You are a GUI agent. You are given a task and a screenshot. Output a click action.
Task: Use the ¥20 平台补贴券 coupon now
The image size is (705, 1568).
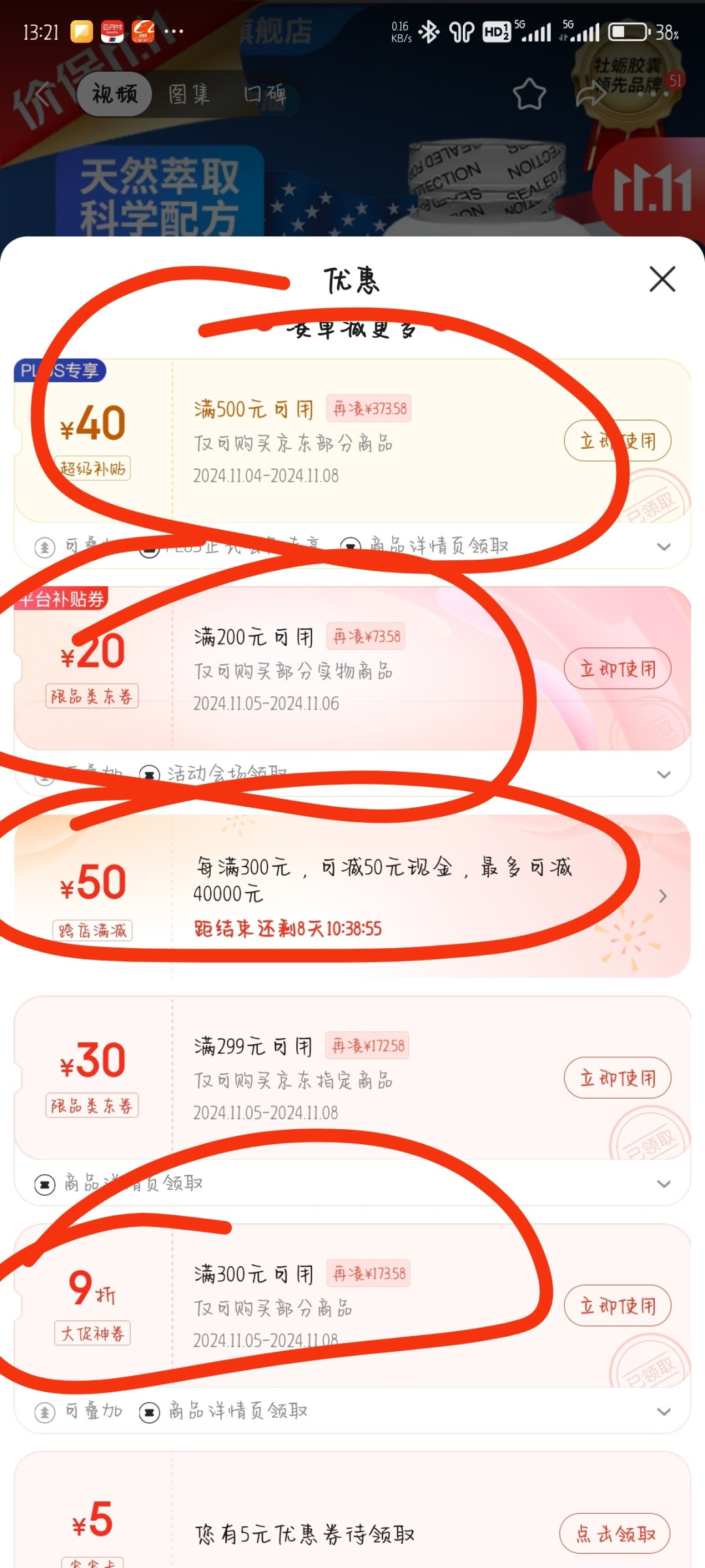click(x=618, y=669)
